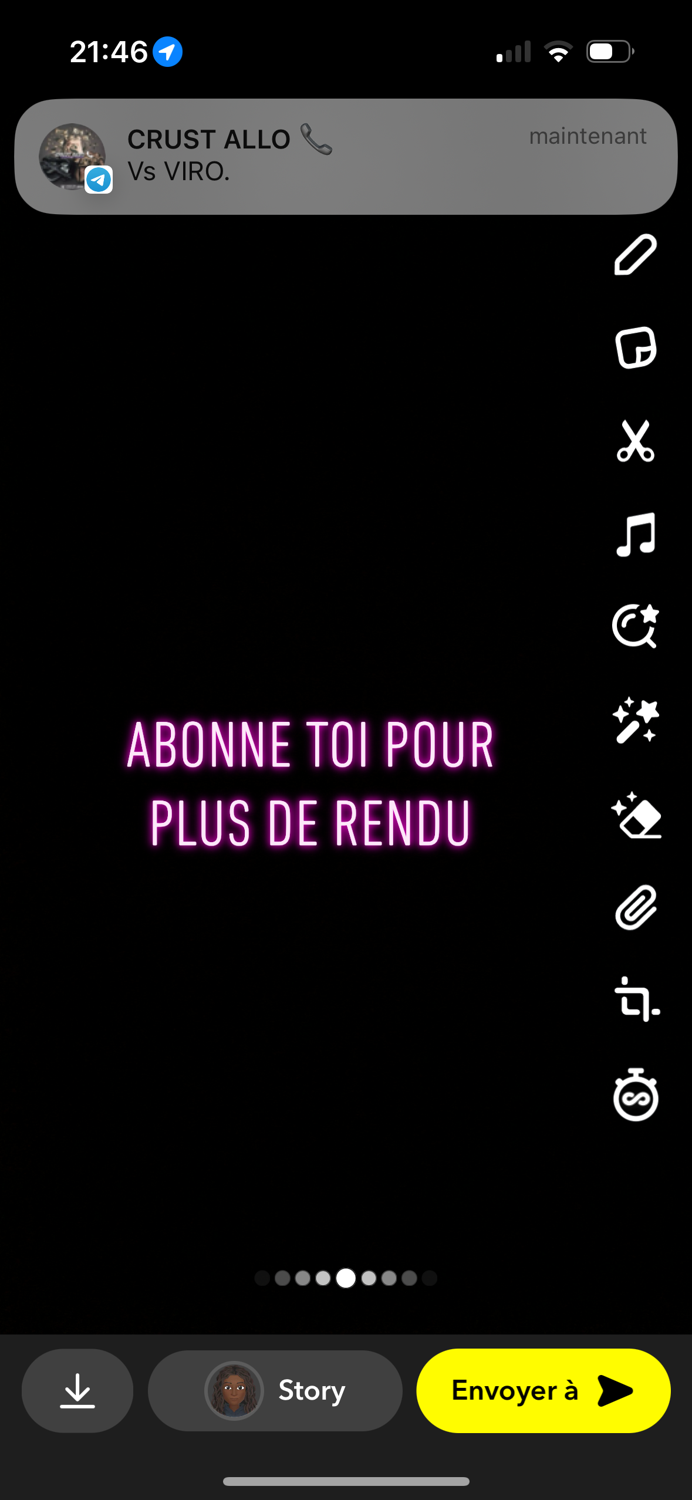This screenshot has width=692, height=1500.
Task: Select the magic eraser tool
Action: pos(635,815)
